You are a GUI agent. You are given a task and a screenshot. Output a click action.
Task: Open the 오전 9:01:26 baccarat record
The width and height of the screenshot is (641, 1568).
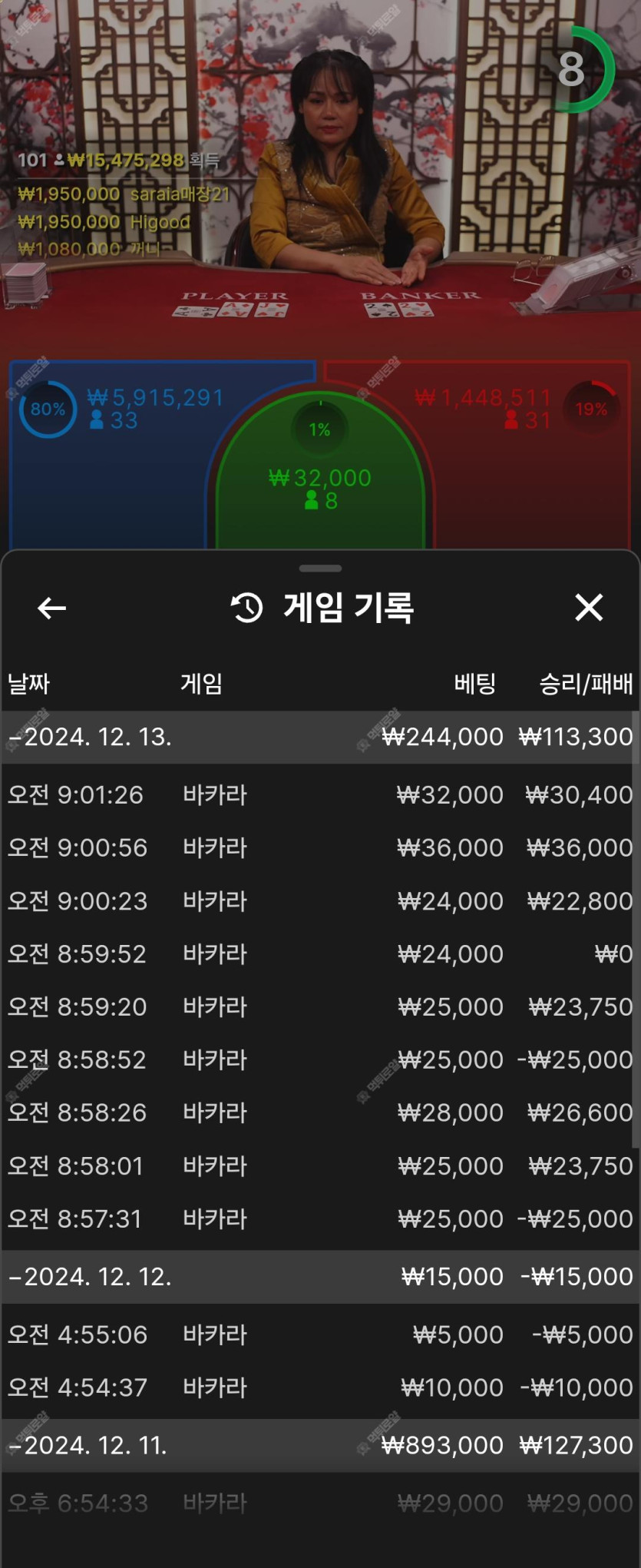pos(319,794)
